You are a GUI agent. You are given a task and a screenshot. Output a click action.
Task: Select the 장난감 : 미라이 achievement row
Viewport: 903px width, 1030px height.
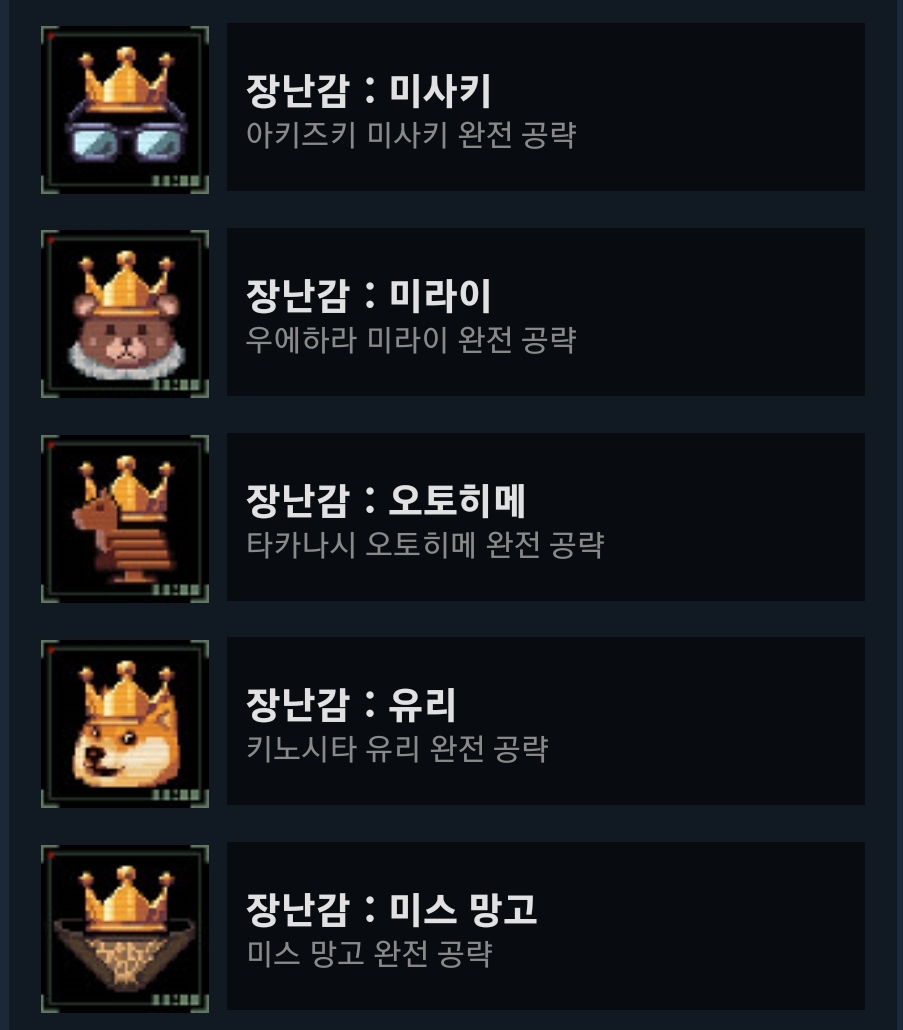[545, 312]
